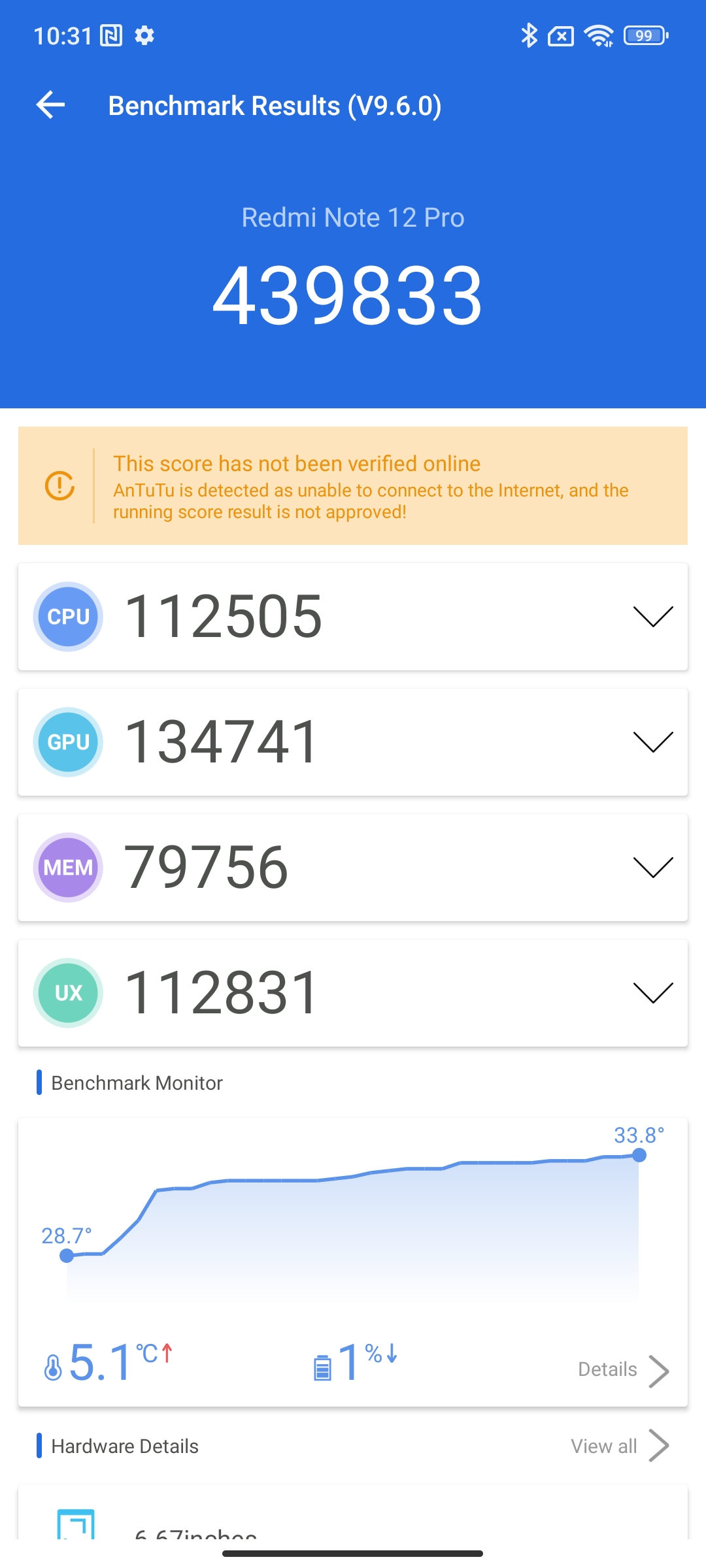Expand the UX score details

(x=652, y=993)
